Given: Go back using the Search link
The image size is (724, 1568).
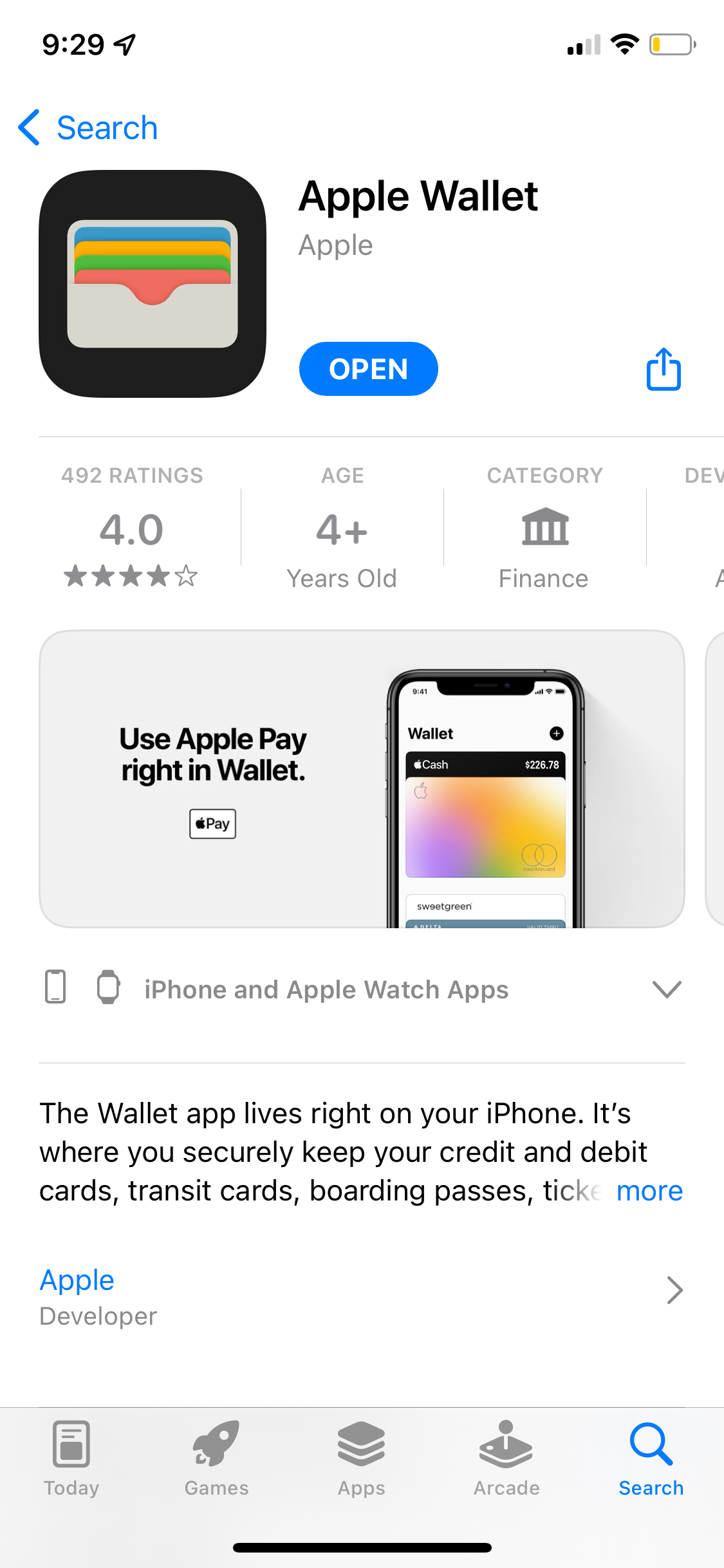Looking at the screenshot, I should click(87, 127).
